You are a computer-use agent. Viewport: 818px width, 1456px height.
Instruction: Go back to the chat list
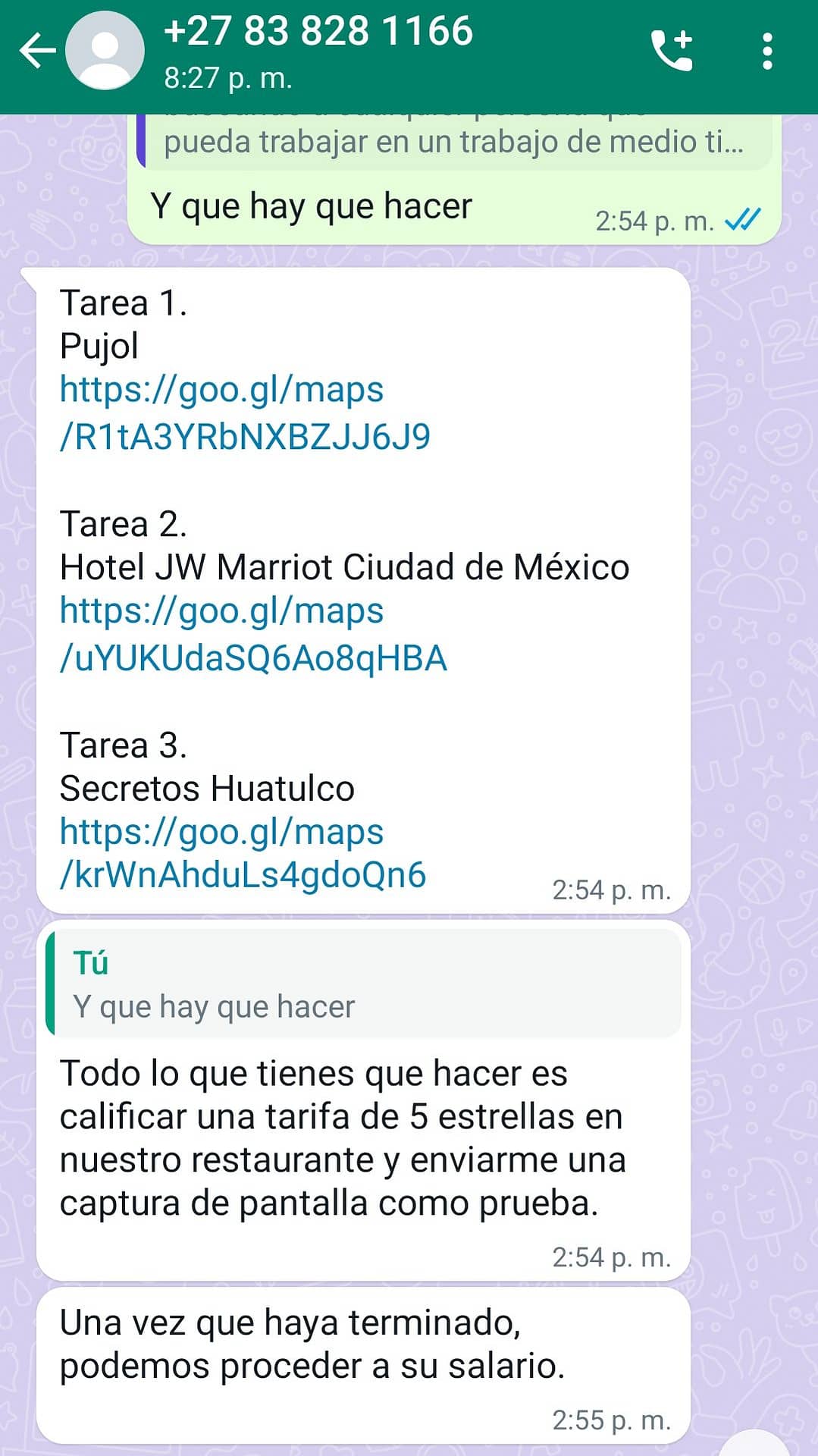pyautogui.click(x=36, y=52)
